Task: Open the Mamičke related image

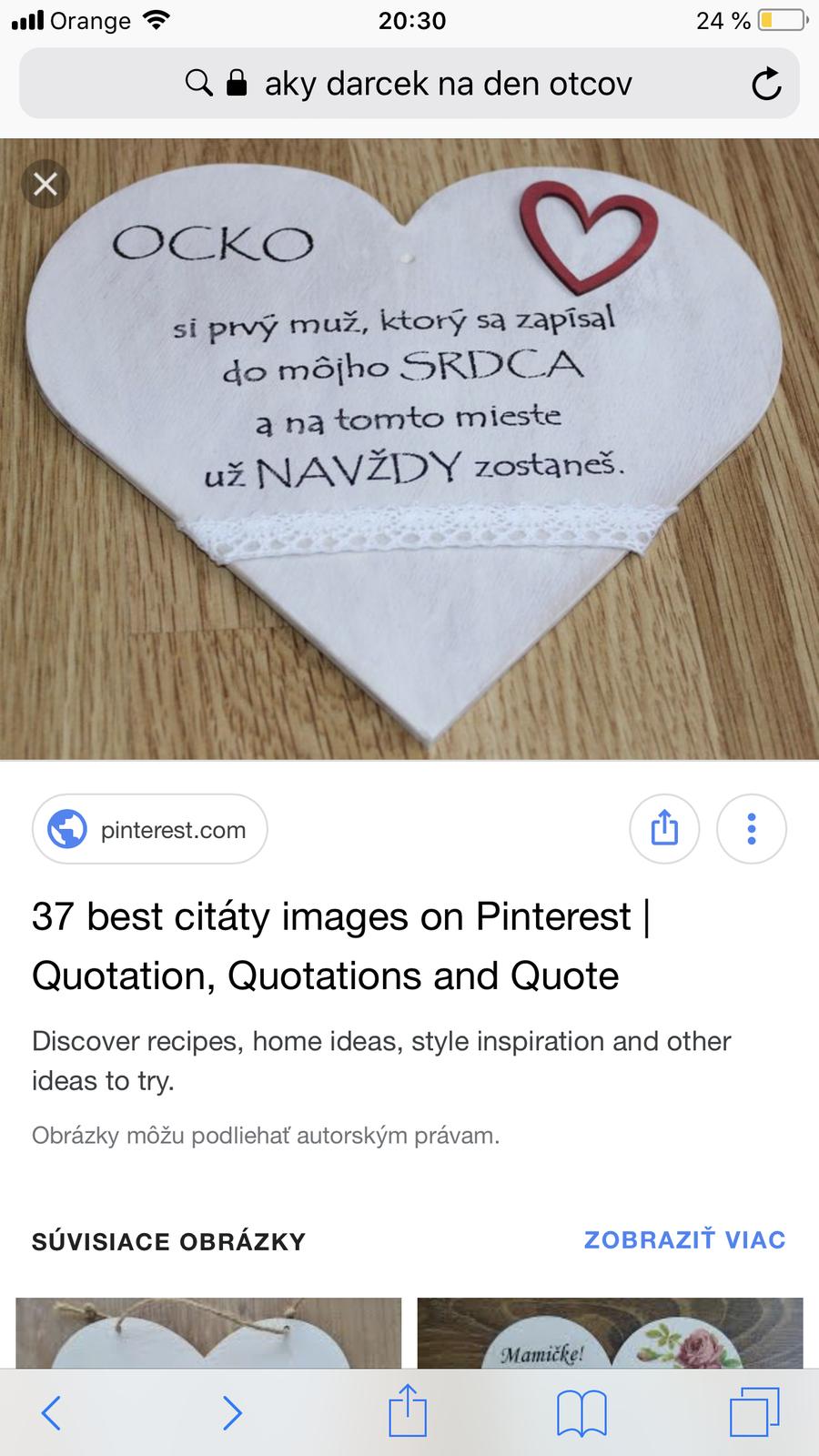Action: [x=610, y=1333]
